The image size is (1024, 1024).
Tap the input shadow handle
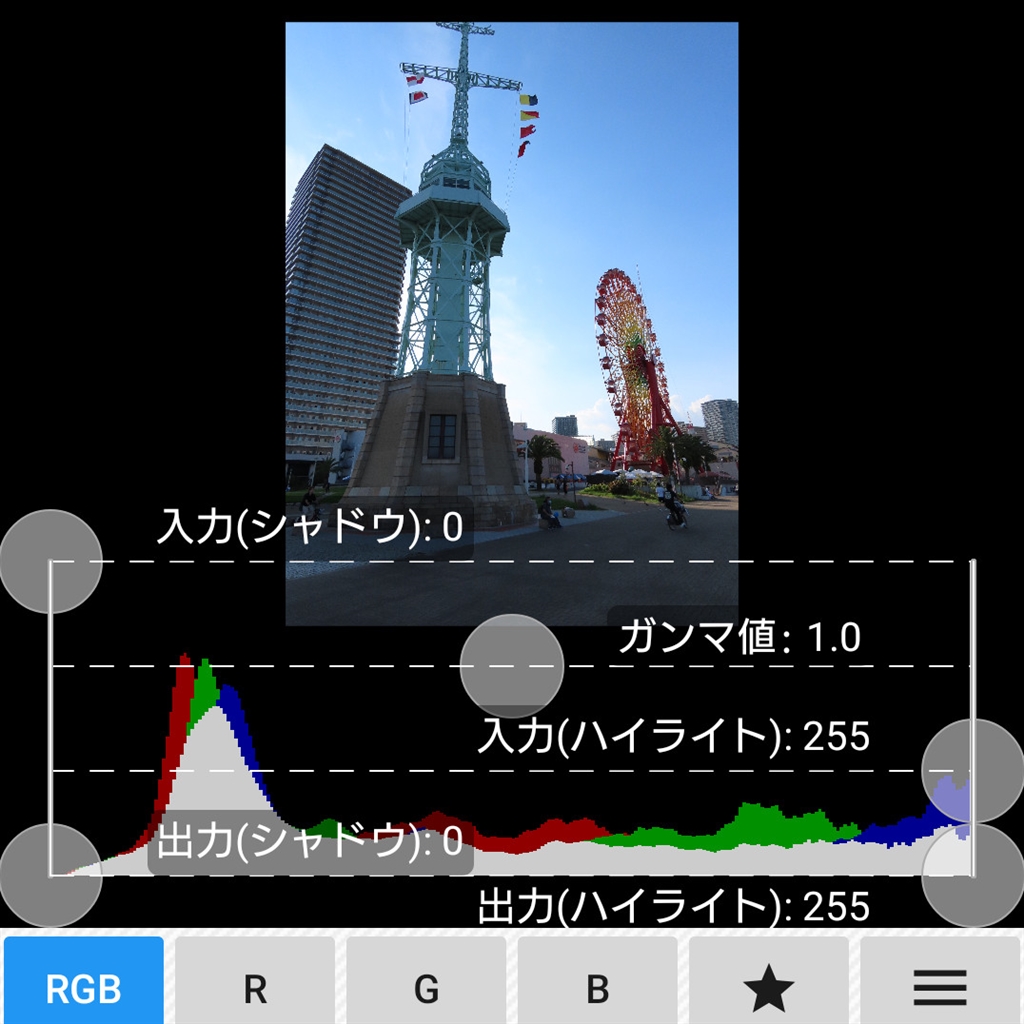coord(51,561)
